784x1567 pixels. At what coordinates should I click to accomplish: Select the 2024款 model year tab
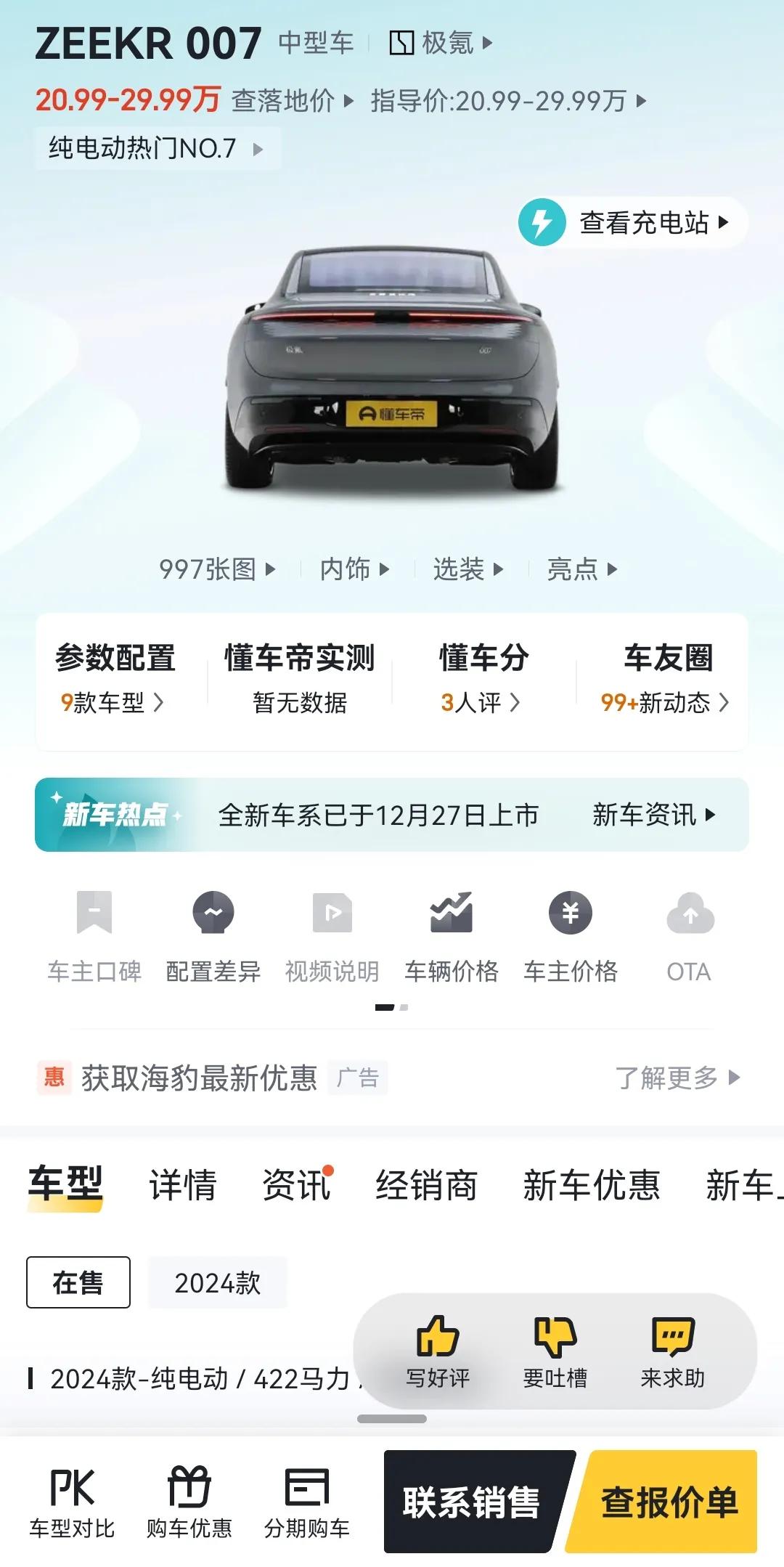tap(217, 1283)
